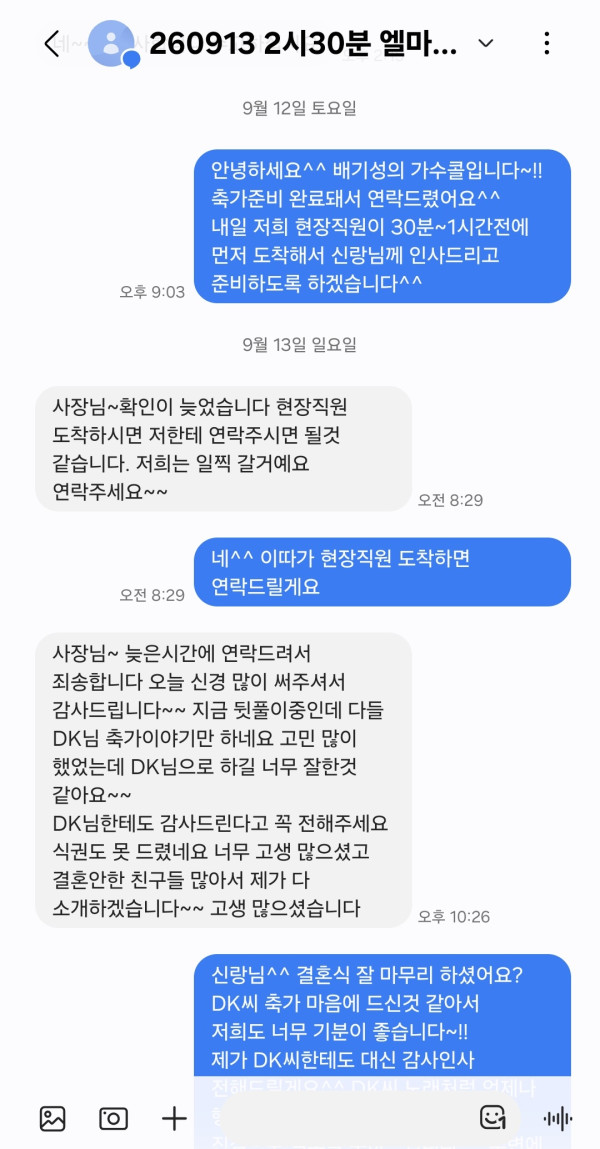The width and height of the screenshot is (600, 1149).
Task: Open the contact profile avatar
Action: (x=112, y=44)
